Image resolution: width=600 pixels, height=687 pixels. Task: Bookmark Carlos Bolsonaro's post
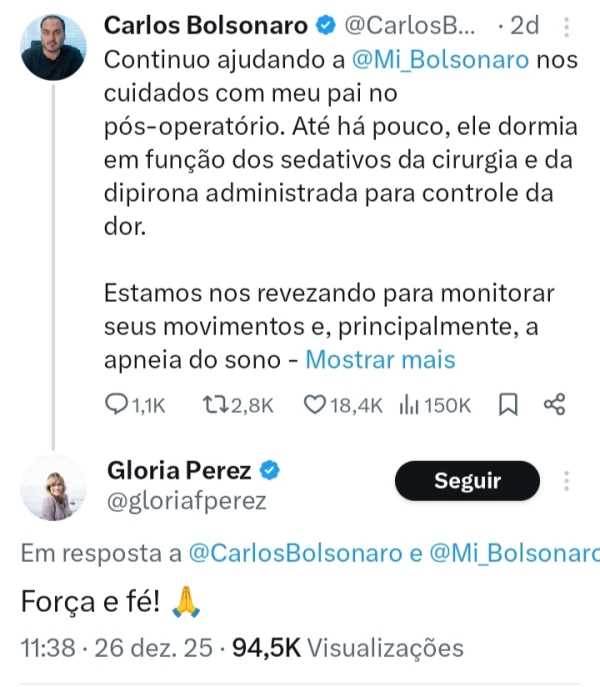click(x=508, y=404)
